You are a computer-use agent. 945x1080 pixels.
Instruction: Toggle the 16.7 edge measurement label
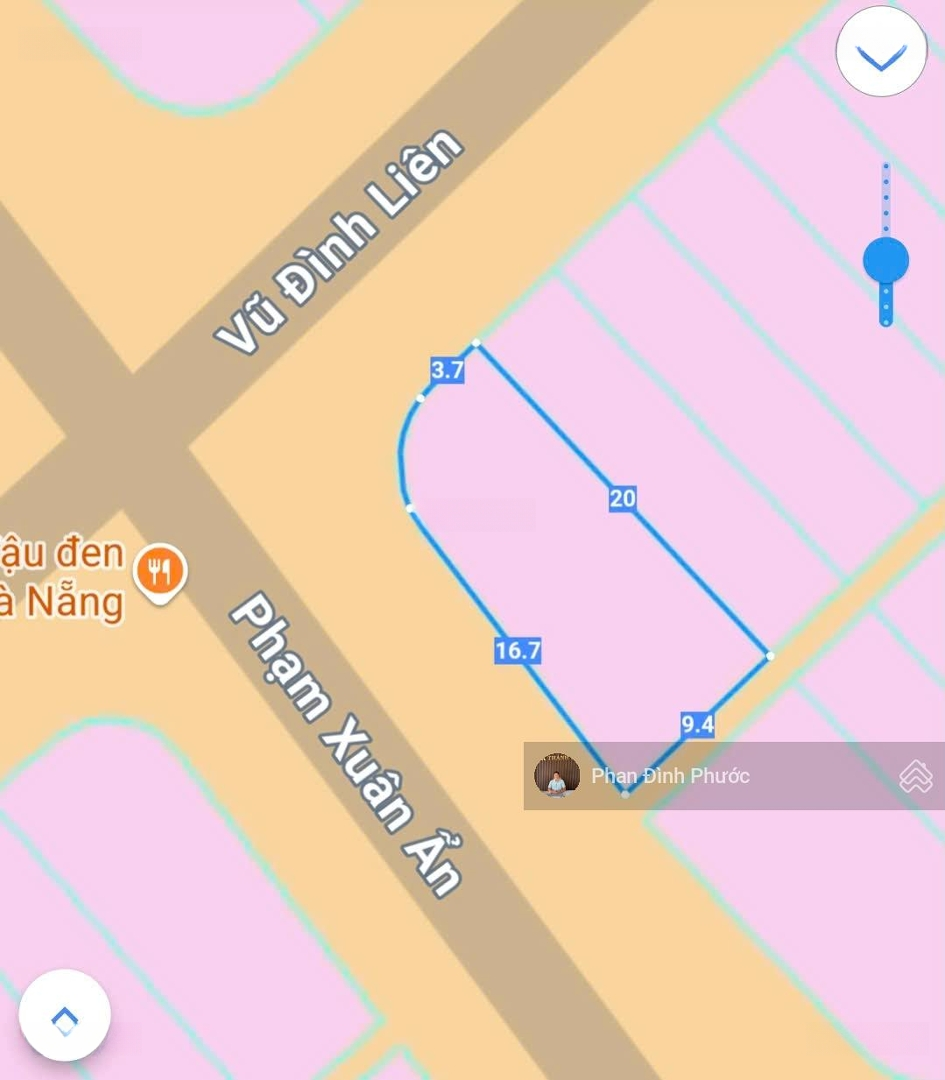pos(517,652)
